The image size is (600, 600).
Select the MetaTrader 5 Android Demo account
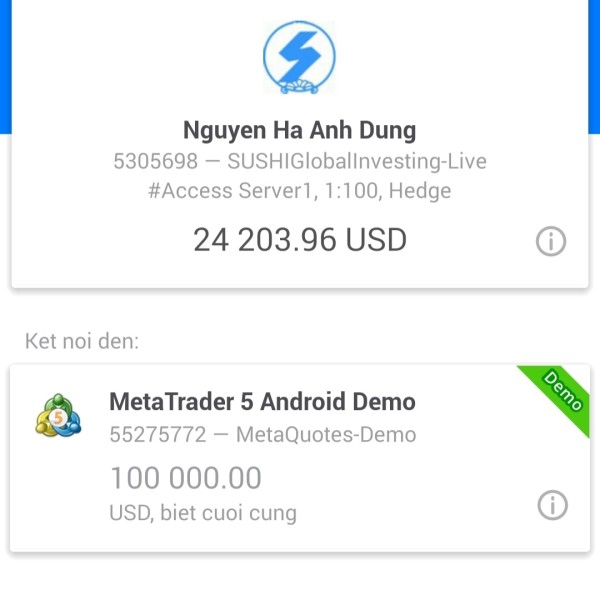pos(300,458)
